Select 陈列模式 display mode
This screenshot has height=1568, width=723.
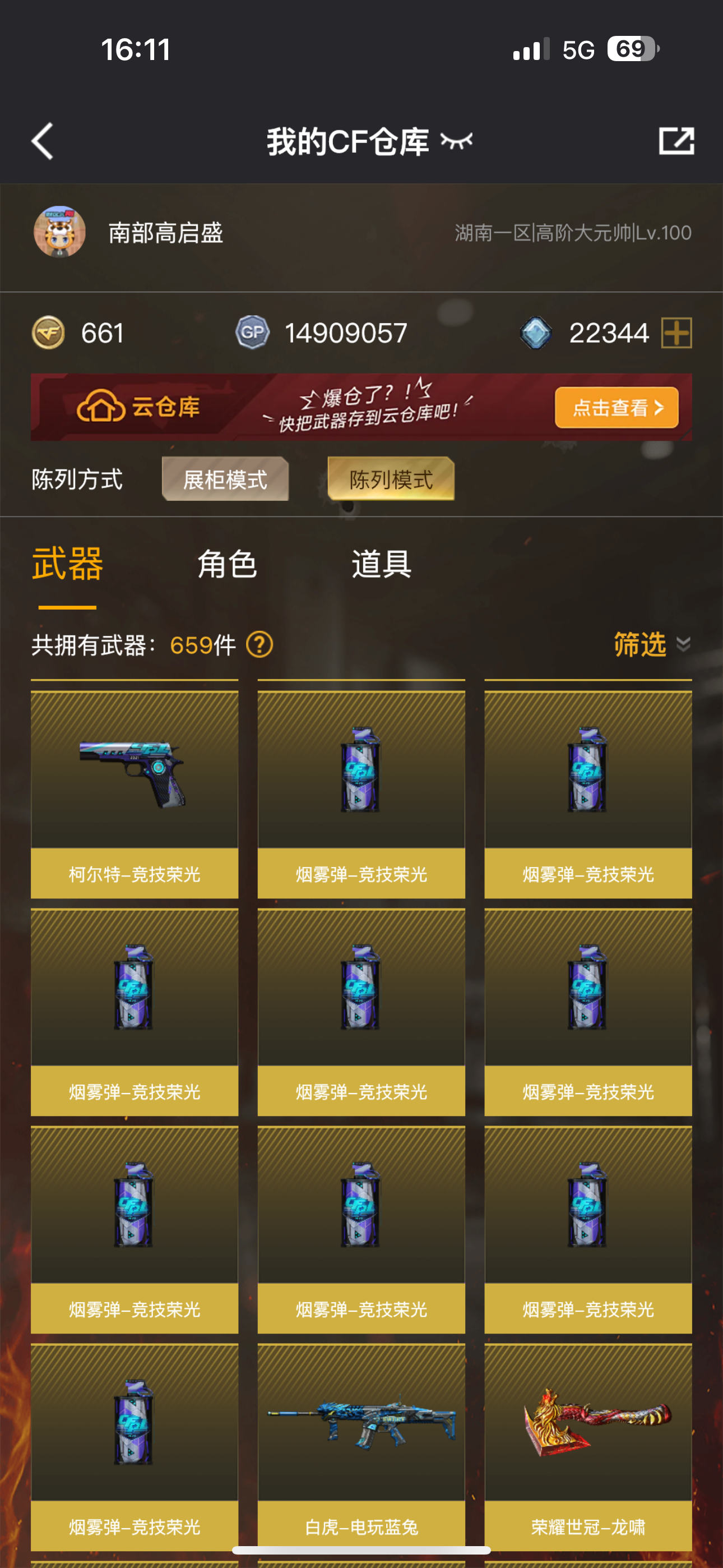click(391, 479)
